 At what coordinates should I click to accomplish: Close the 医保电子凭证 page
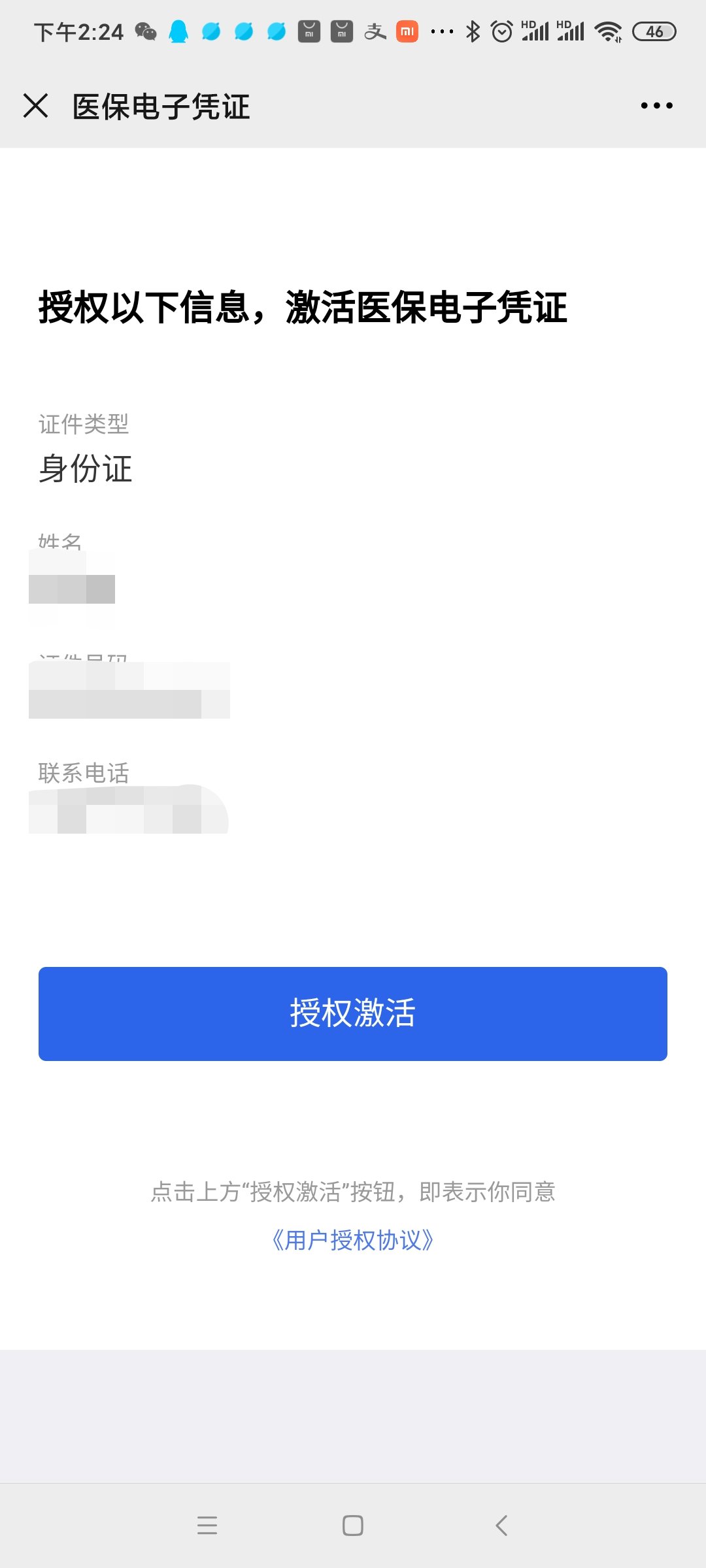(x=36, y=105)
